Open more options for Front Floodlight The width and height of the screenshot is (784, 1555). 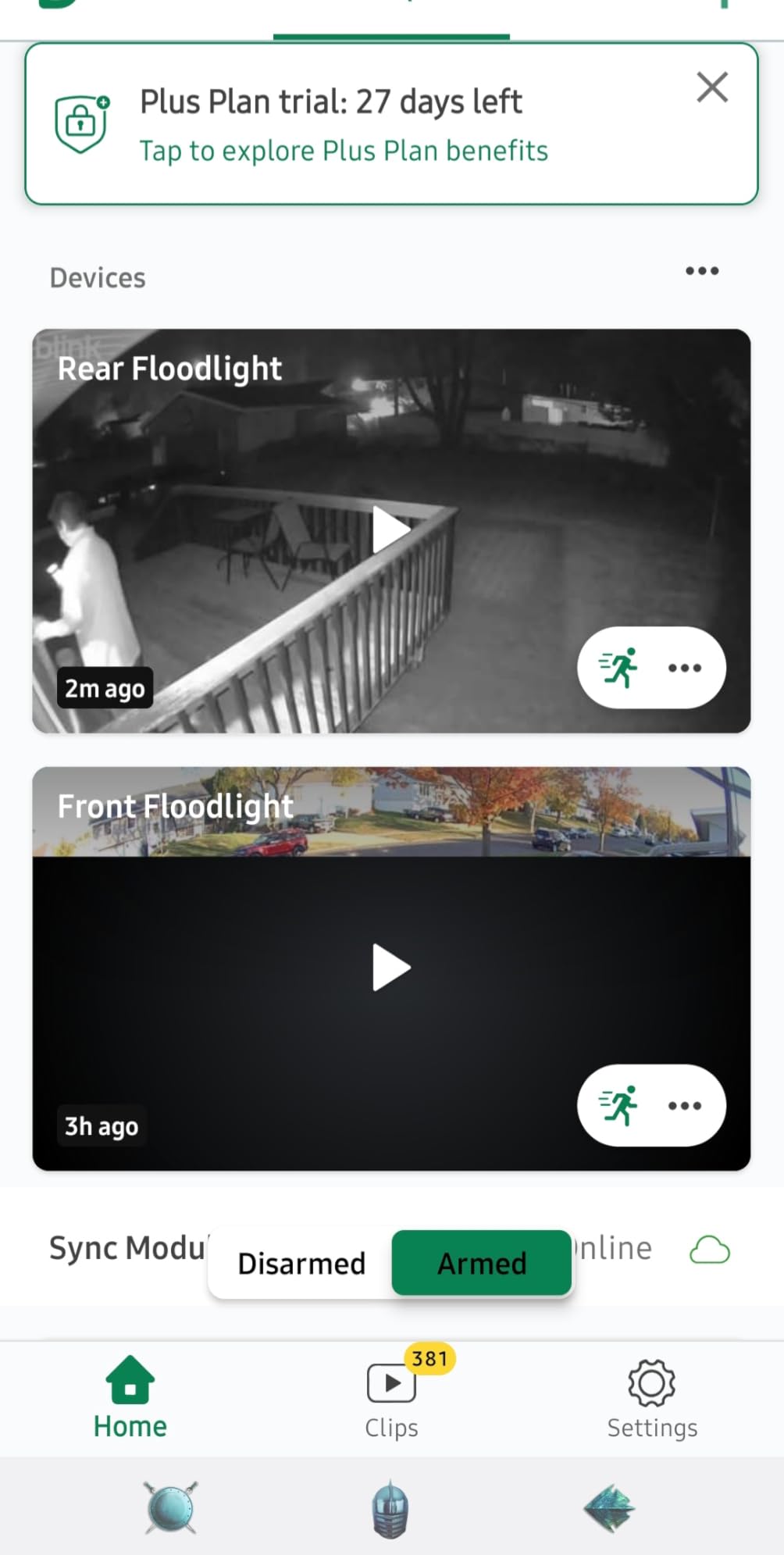(685, 1105)
